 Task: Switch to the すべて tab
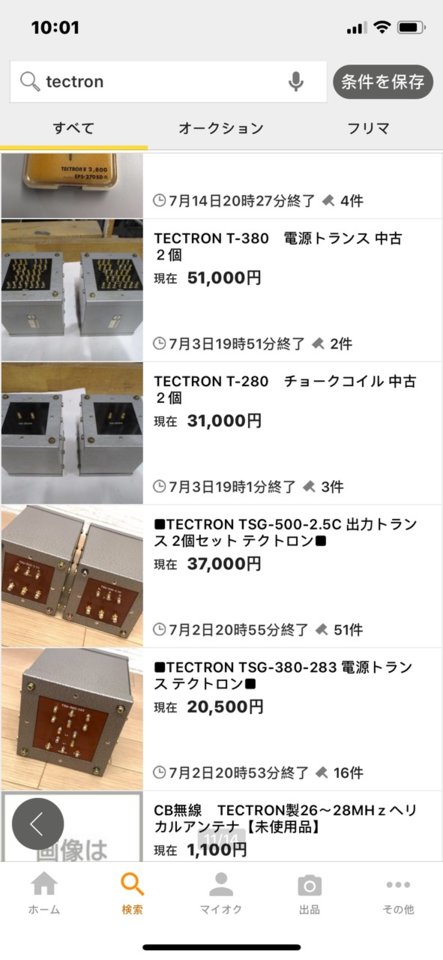tap(73, 129)
